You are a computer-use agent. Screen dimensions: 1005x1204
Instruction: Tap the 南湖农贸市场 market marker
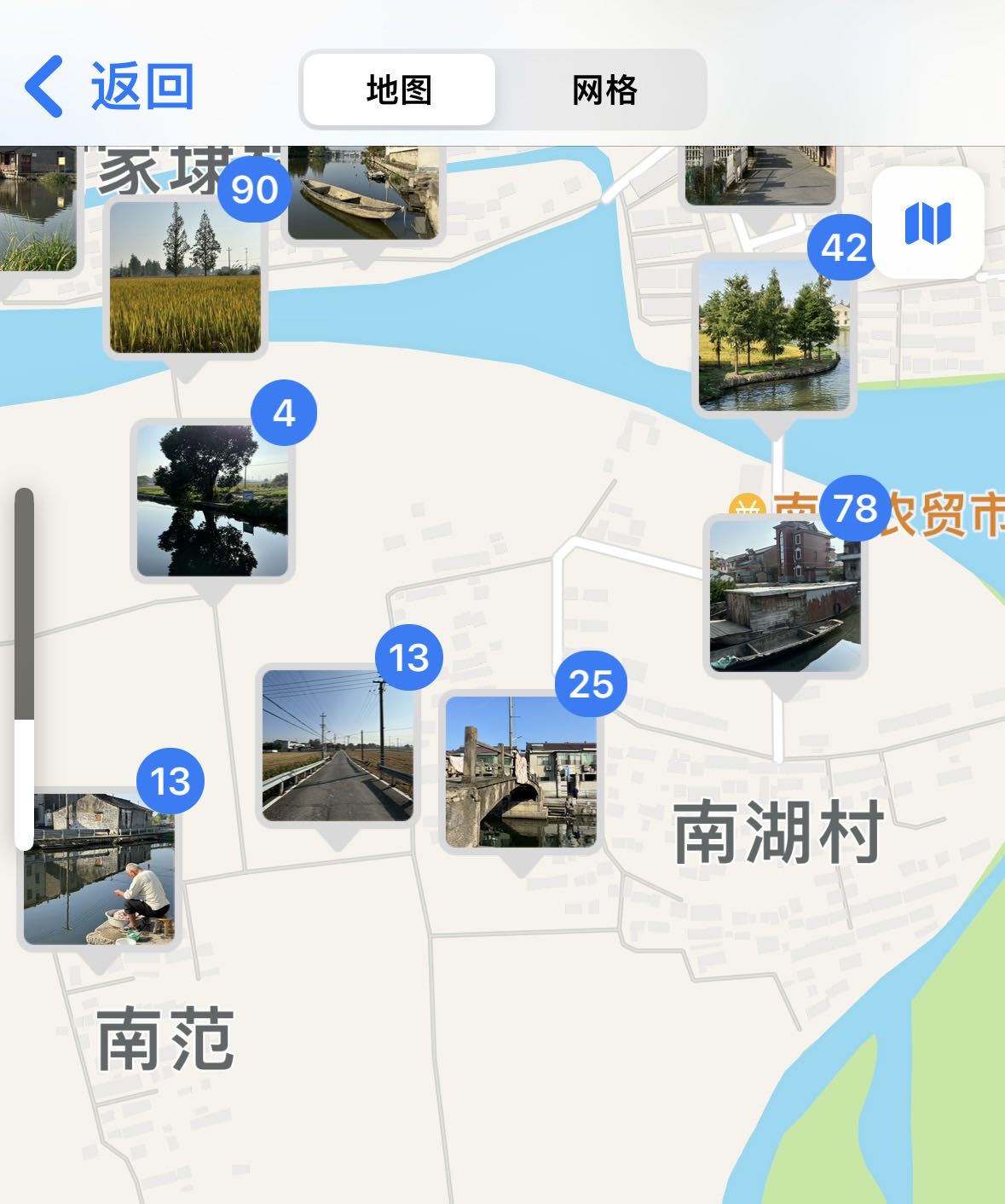(748, 511)
